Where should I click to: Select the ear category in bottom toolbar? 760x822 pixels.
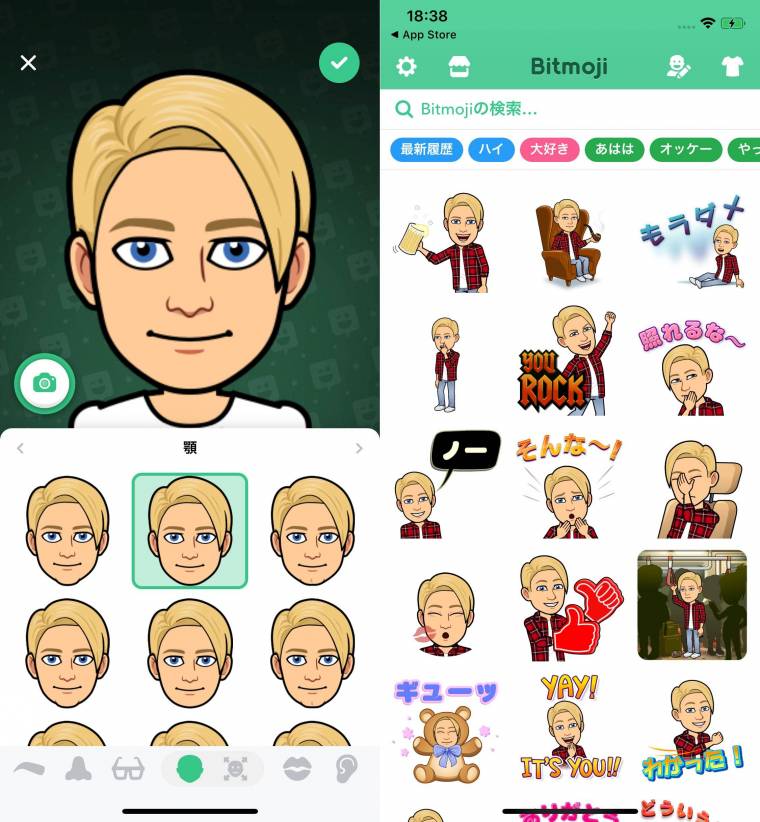tap(347, 768)
